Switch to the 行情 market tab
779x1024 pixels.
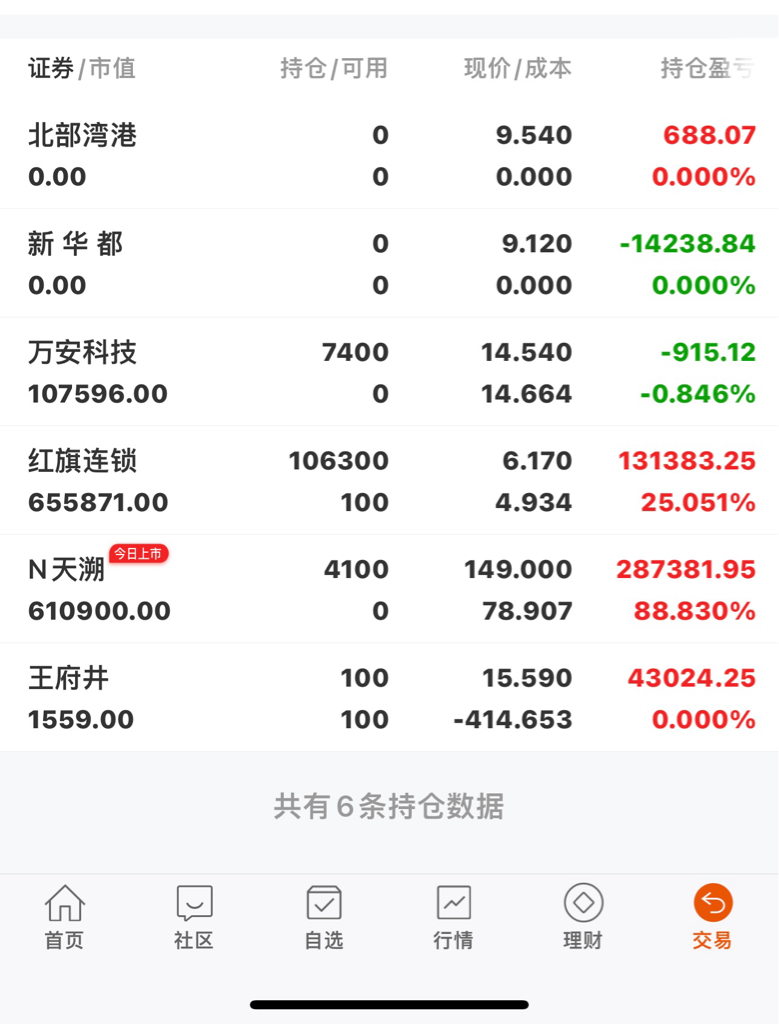453,916
